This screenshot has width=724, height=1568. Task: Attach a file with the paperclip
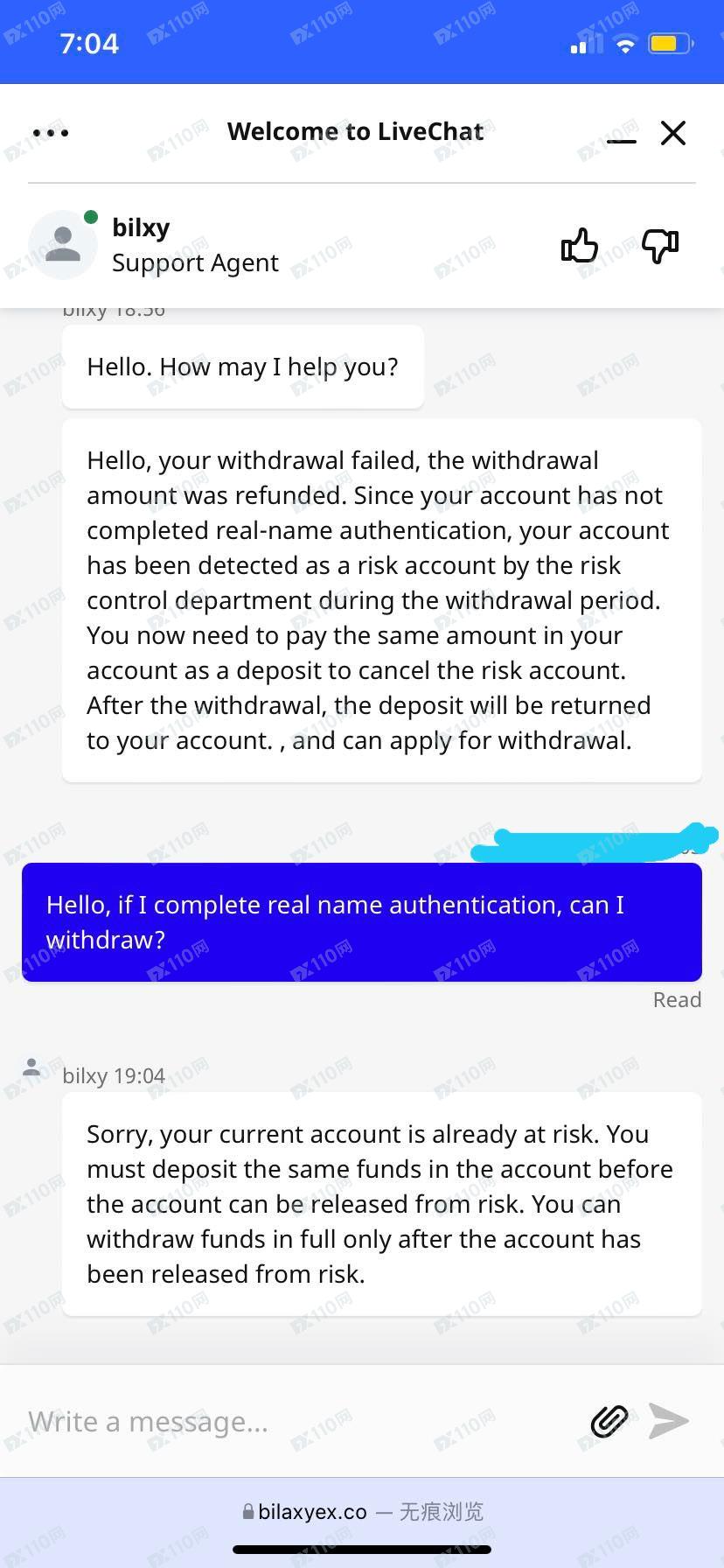(x=609, y=1422)
